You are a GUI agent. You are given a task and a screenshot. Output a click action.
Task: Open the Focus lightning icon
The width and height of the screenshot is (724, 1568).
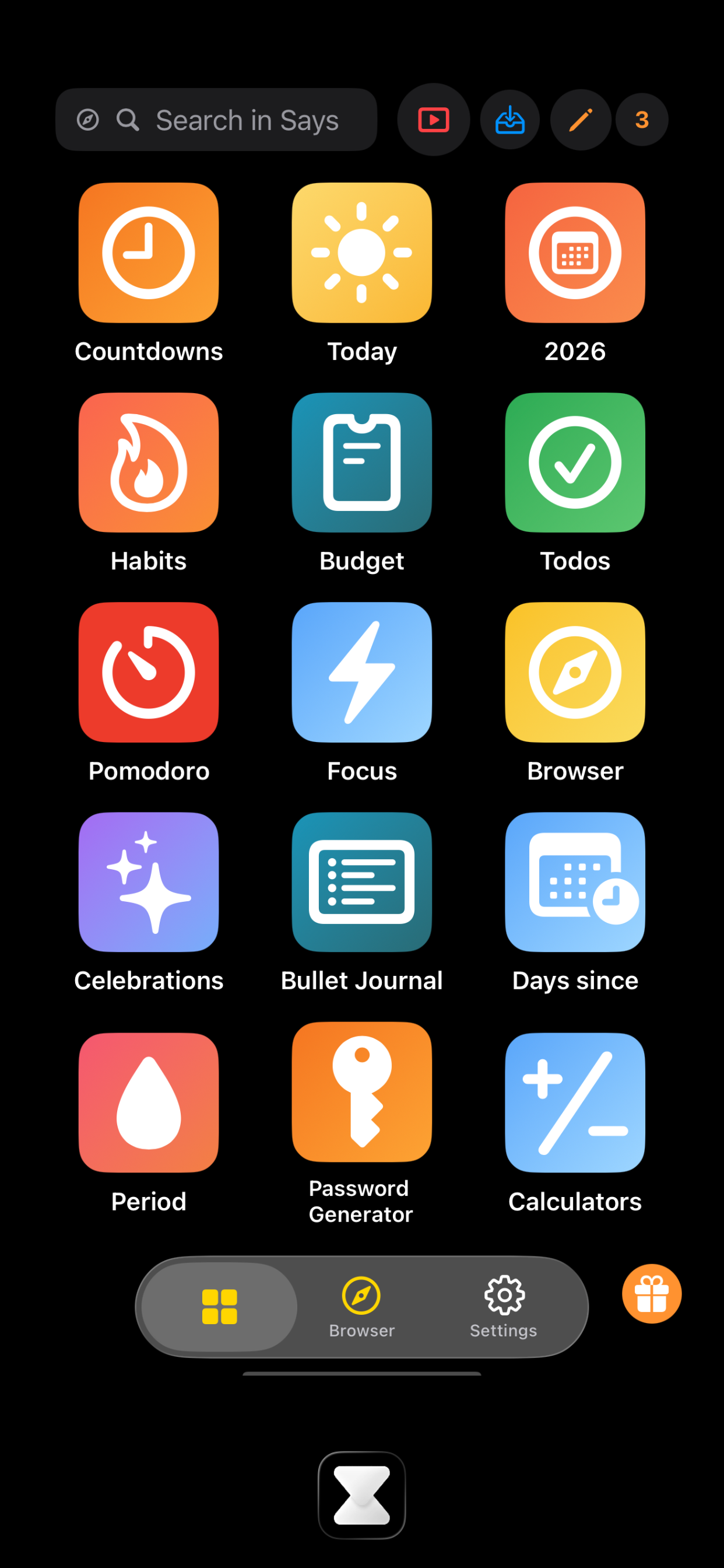click(x=361, y=672)
